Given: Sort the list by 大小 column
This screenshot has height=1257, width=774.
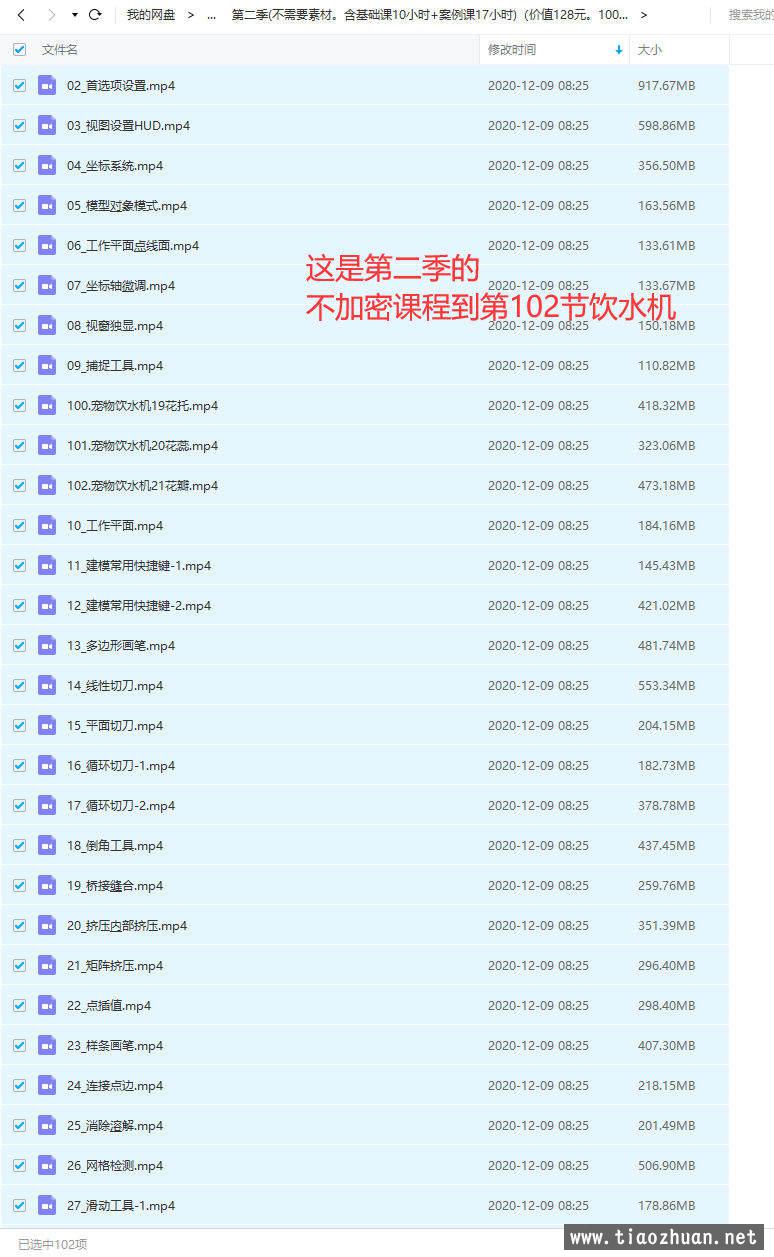Looking at the screenshot, I should tap(650, 49).
